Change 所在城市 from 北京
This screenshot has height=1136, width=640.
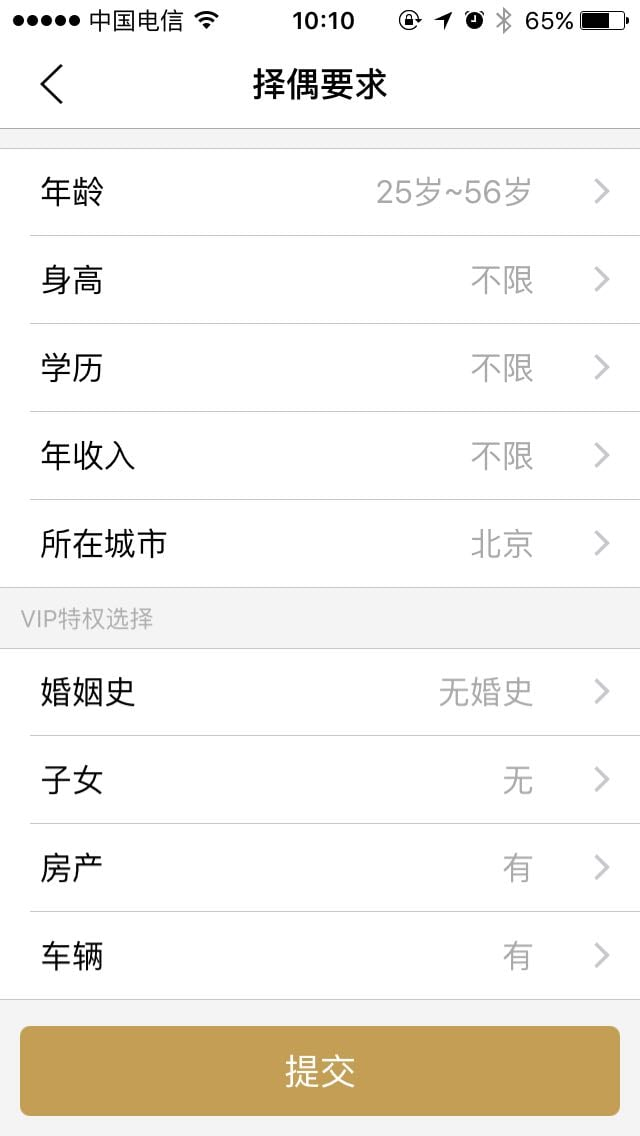pyautogui.click(x=320, y=544)
